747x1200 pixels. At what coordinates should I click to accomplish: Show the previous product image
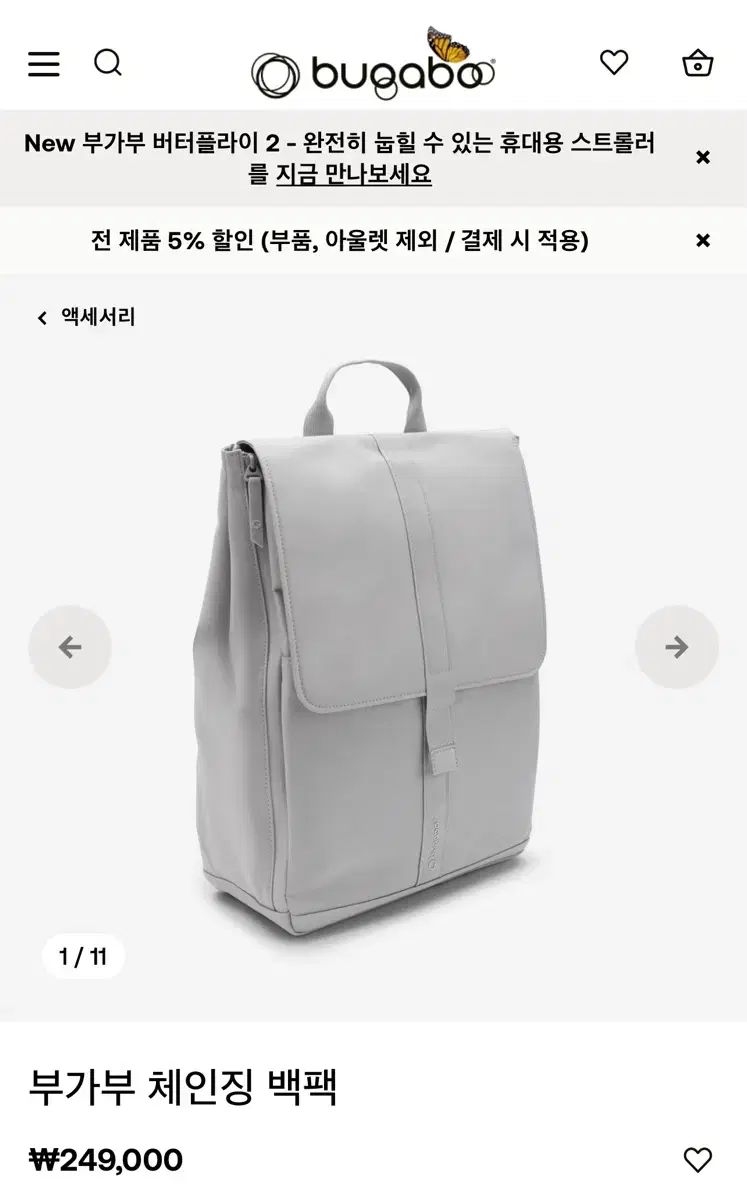click(69, 647)
